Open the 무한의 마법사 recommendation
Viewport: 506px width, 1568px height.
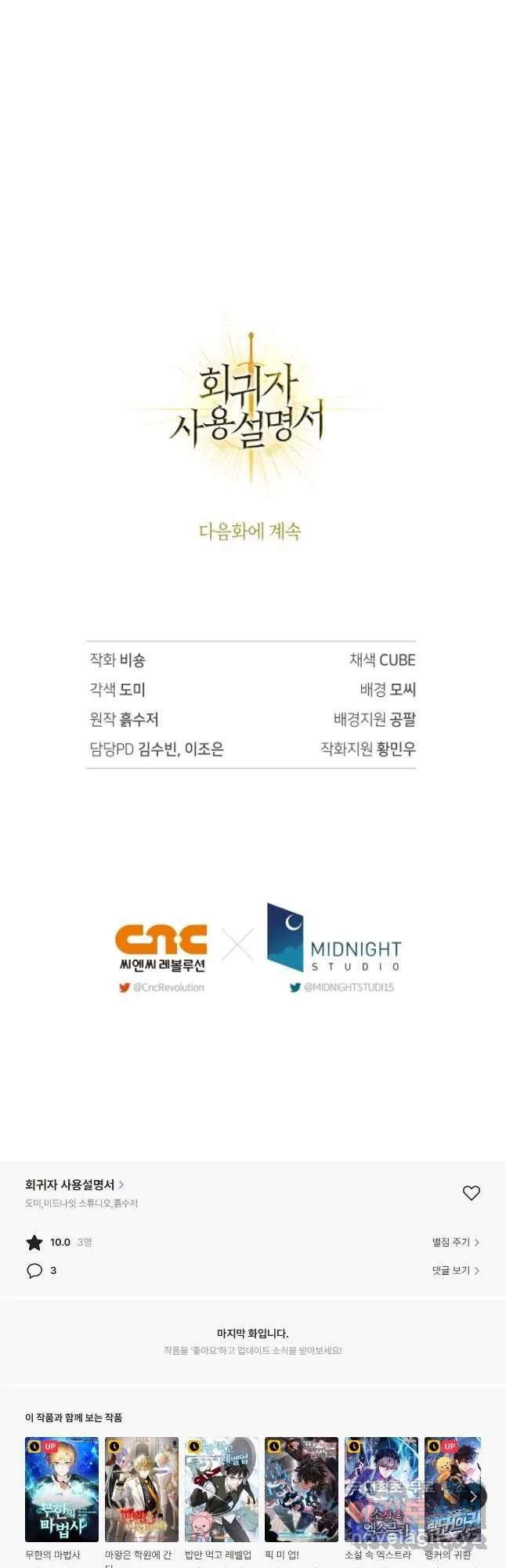point(62,1489)
